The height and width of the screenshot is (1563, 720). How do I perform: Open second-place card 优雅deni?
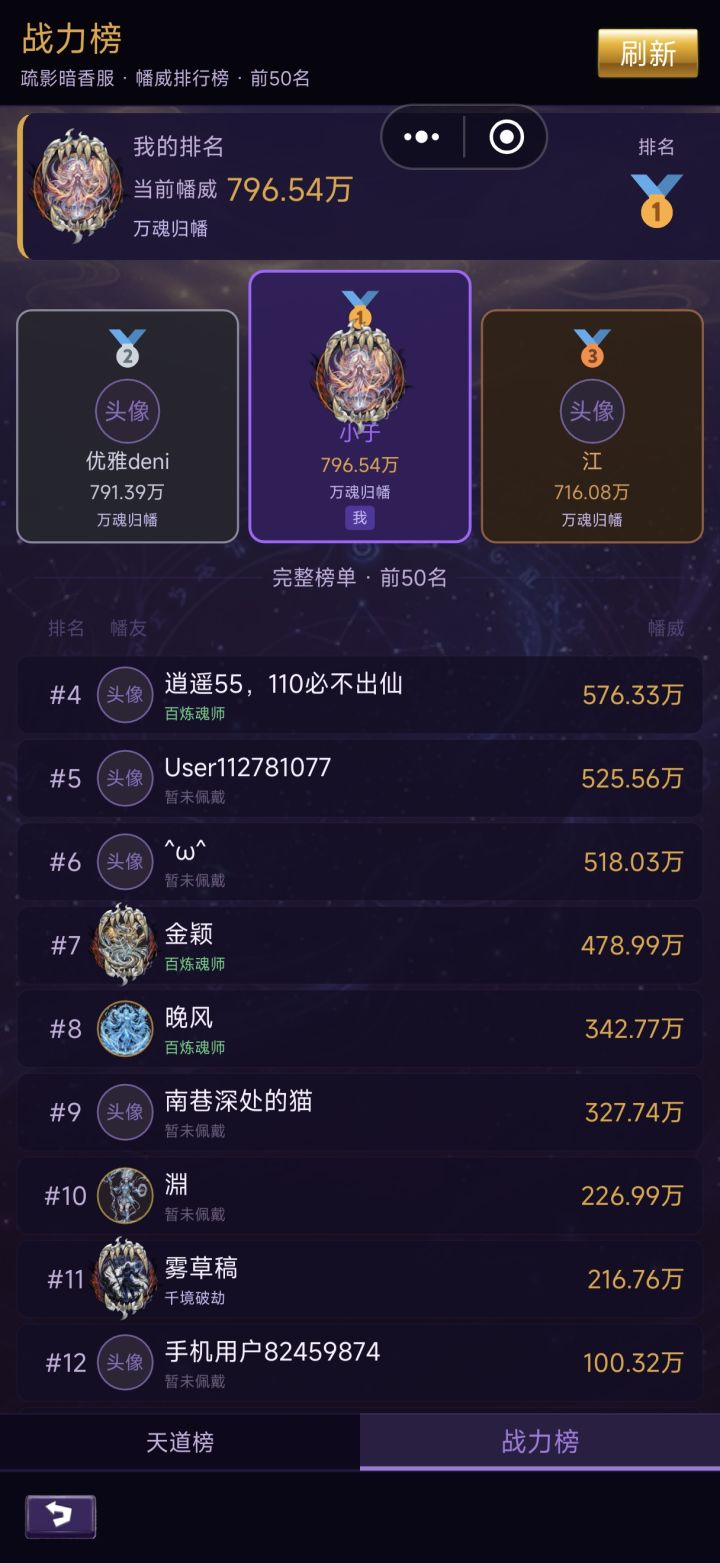pyautogui.click(x=128, y=426)
